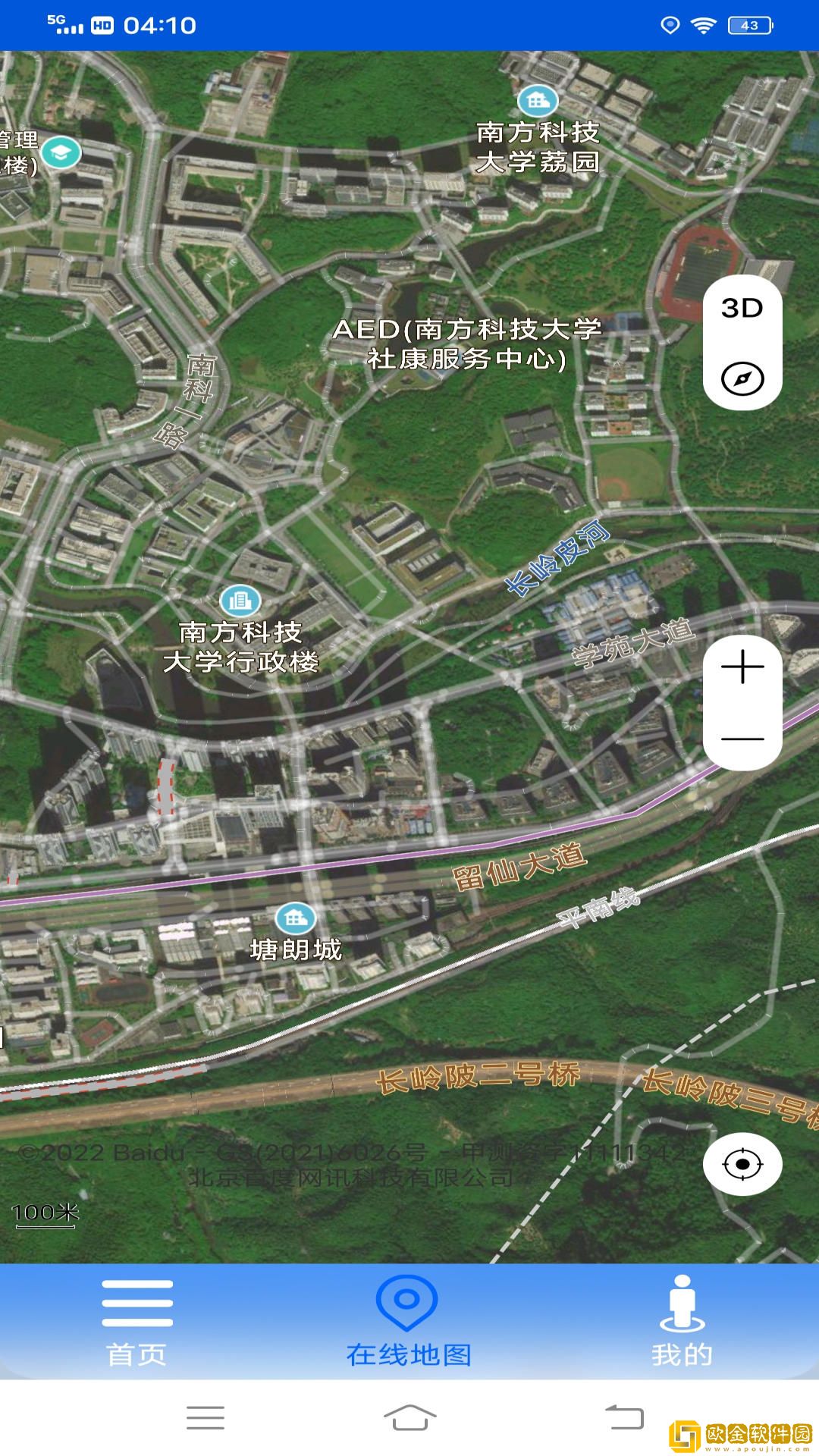
Task: Click the AED 社康服务中心 map label
Action: click(468, 347)
